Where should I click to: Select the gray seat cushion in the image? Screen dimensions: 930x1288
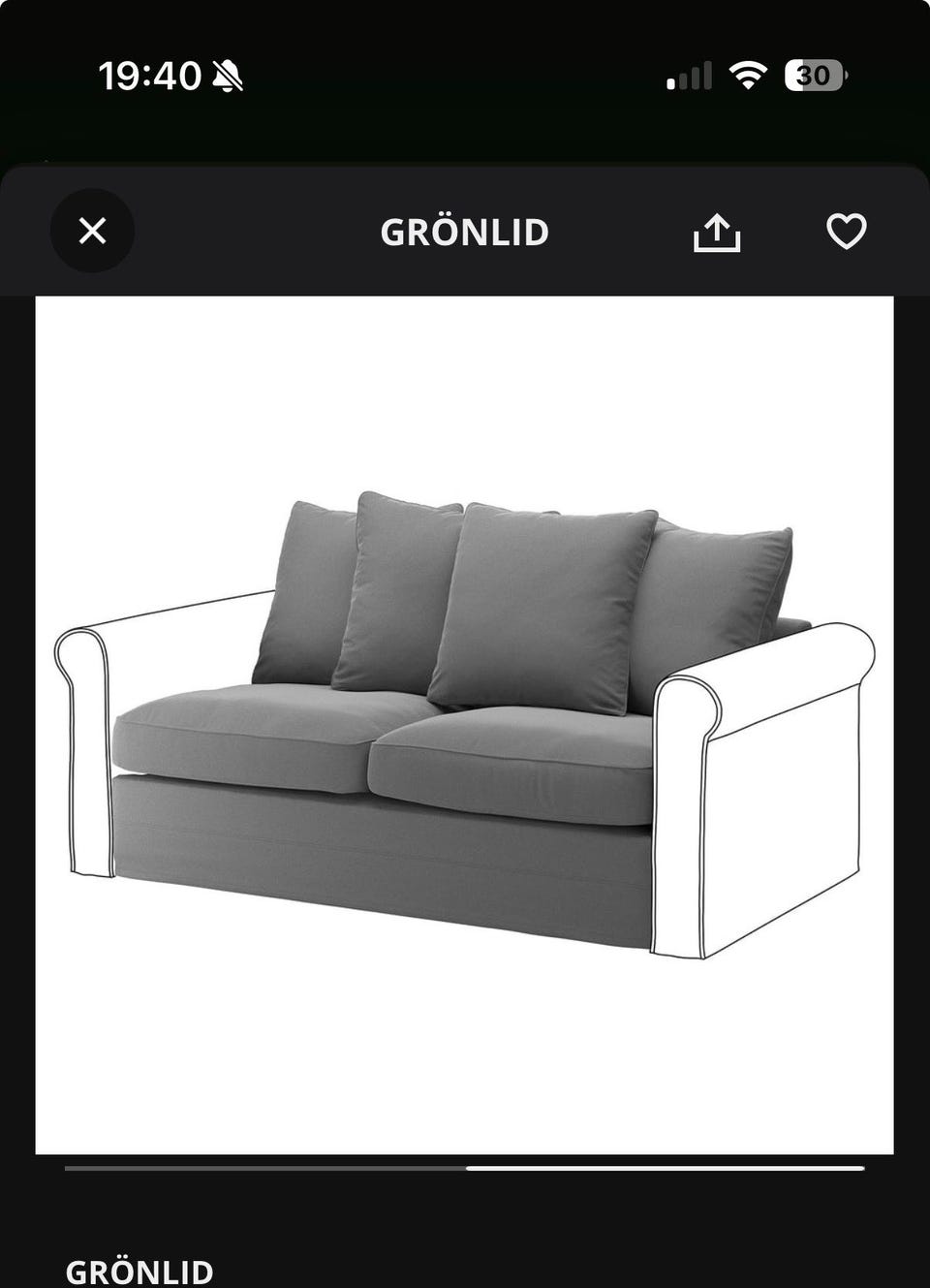click(x=262, y=746)
